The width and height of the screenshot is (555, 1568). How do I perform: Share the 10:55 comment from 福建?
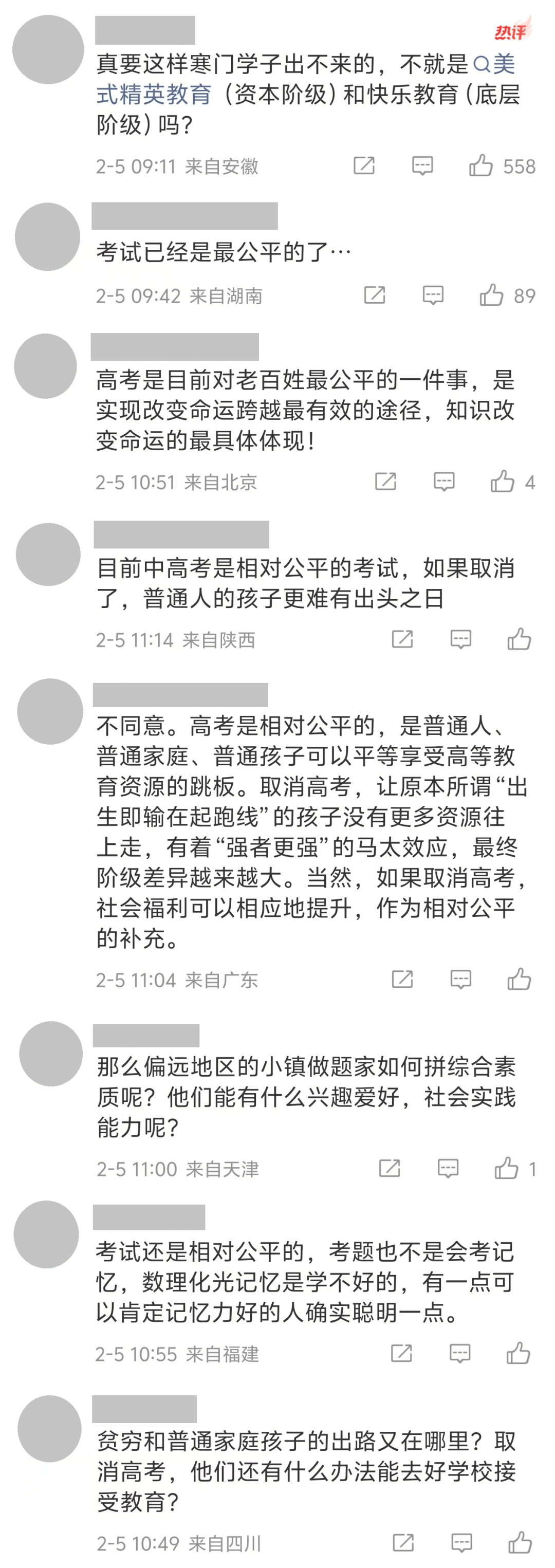click(x=401, y=1354)
